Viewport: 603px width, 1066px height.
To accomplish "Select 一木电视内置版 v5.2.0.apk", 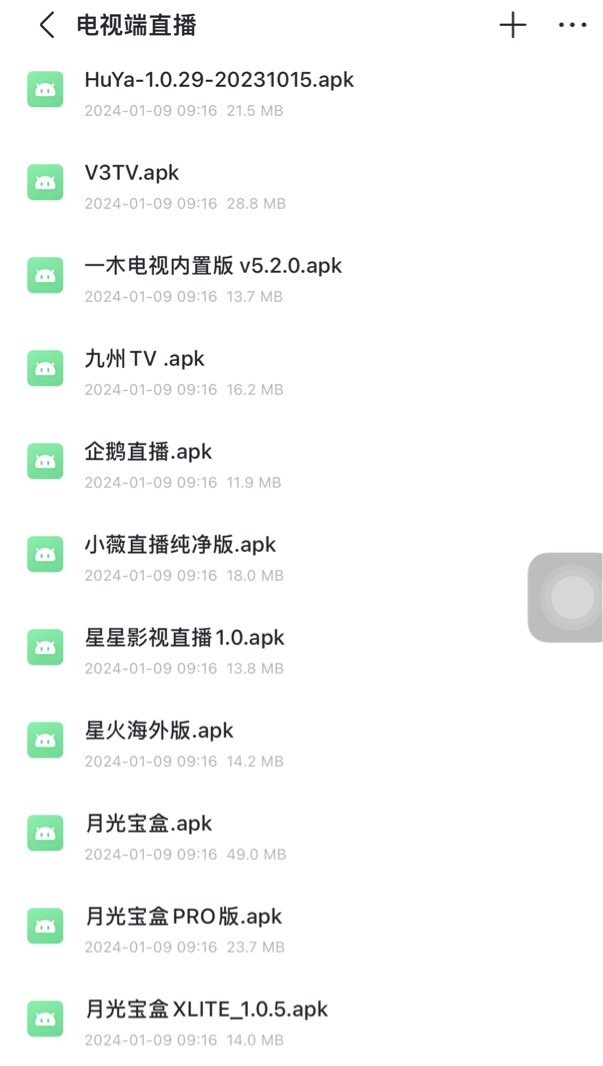I will (301, 278).
